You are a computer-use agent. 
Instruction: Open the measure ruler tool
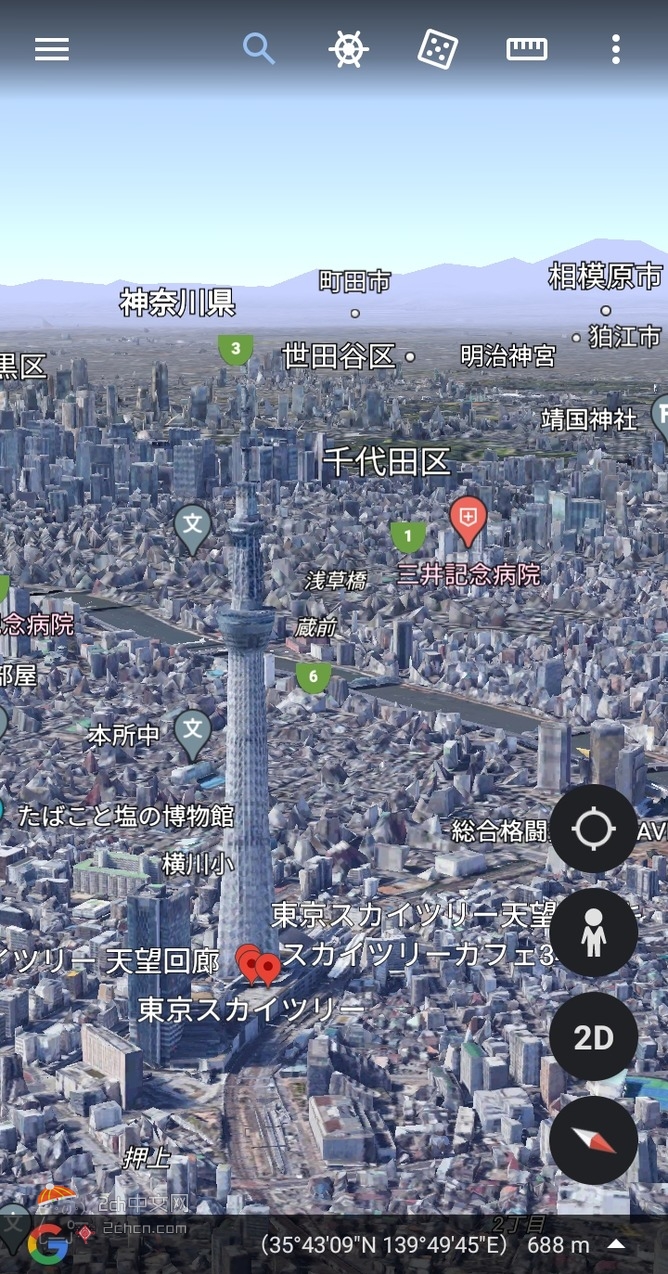[527, 49]
